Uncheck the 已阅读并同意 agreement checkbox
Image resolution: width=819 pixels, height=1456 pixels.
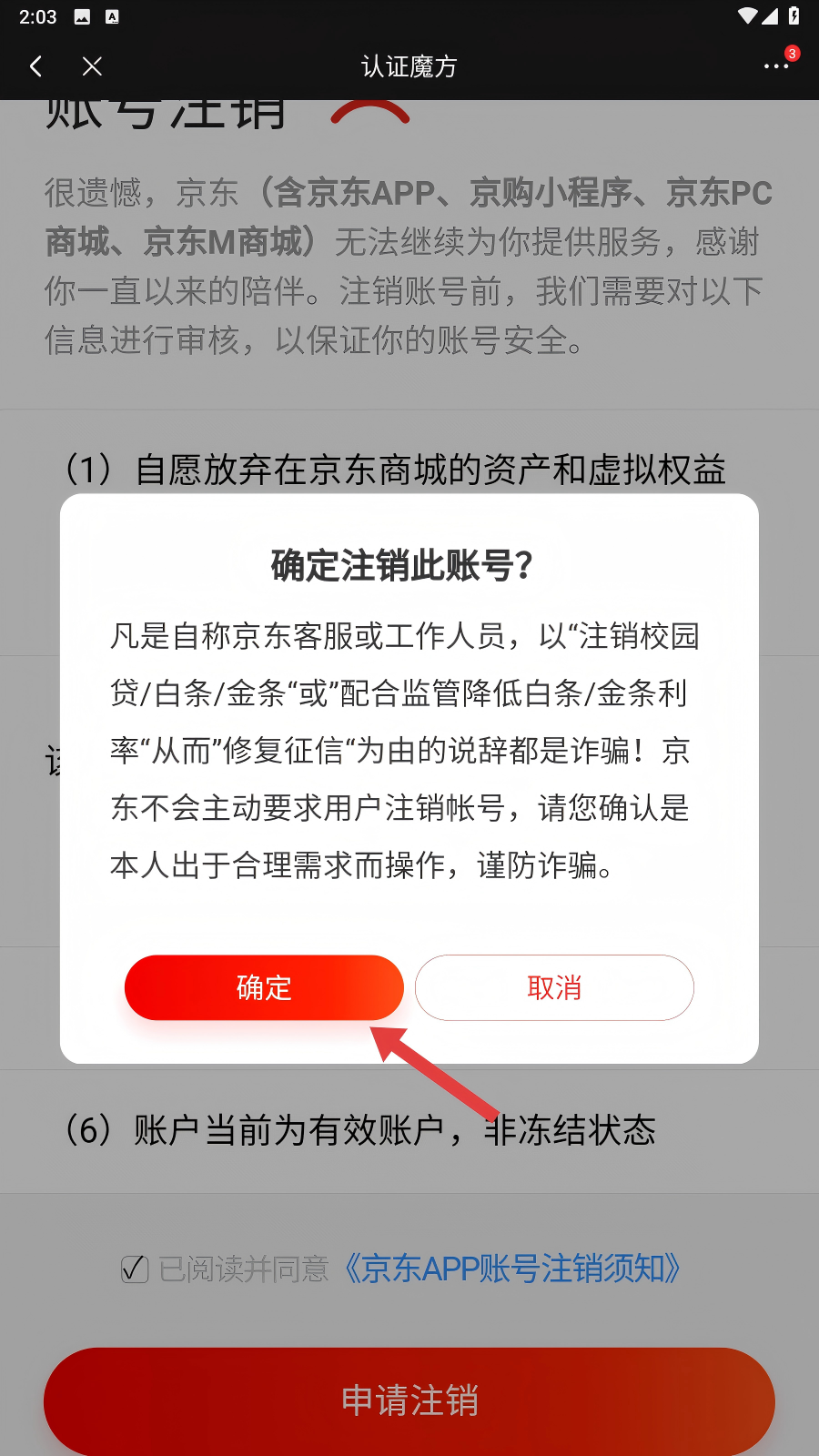(135, 1269)
